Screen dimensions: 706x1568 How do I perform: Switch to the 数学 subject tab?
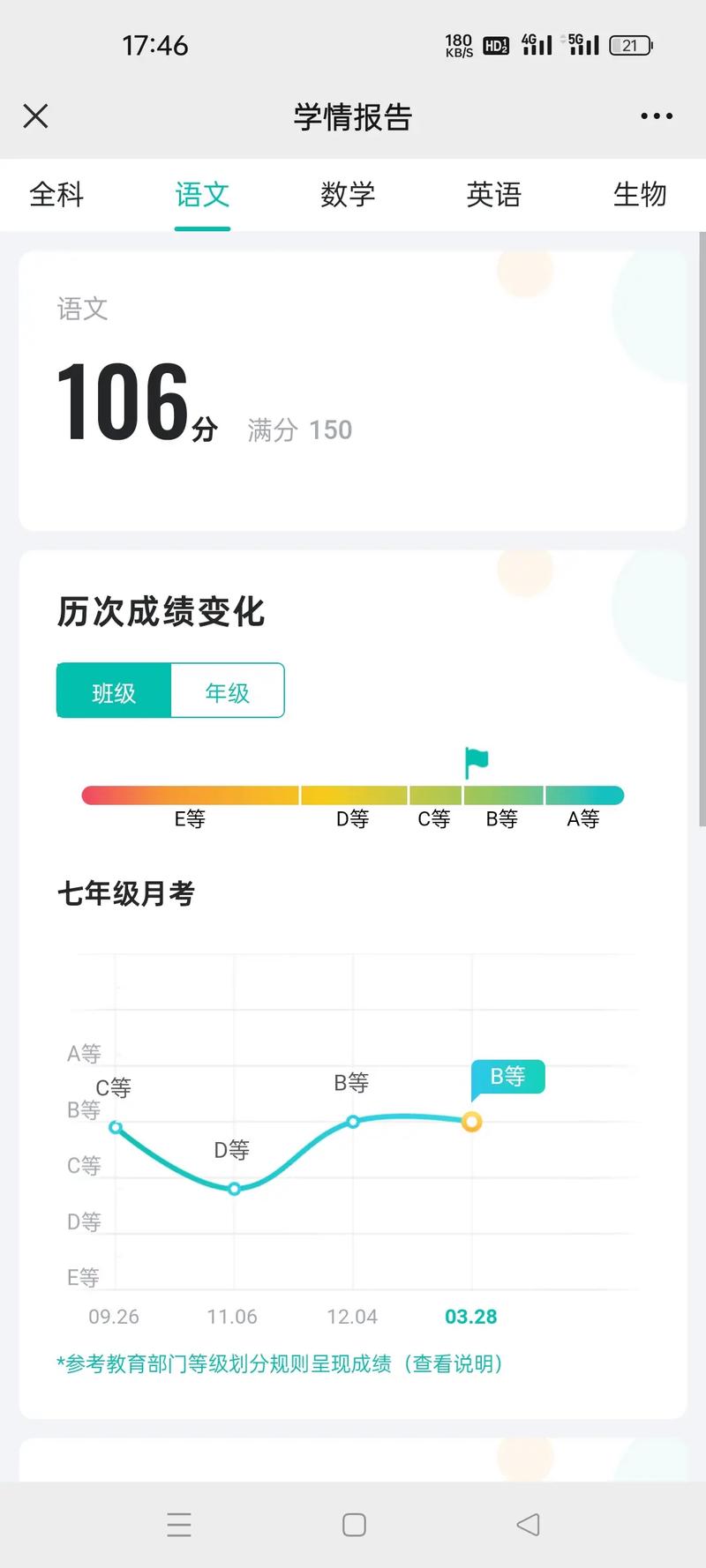point(348,195)
